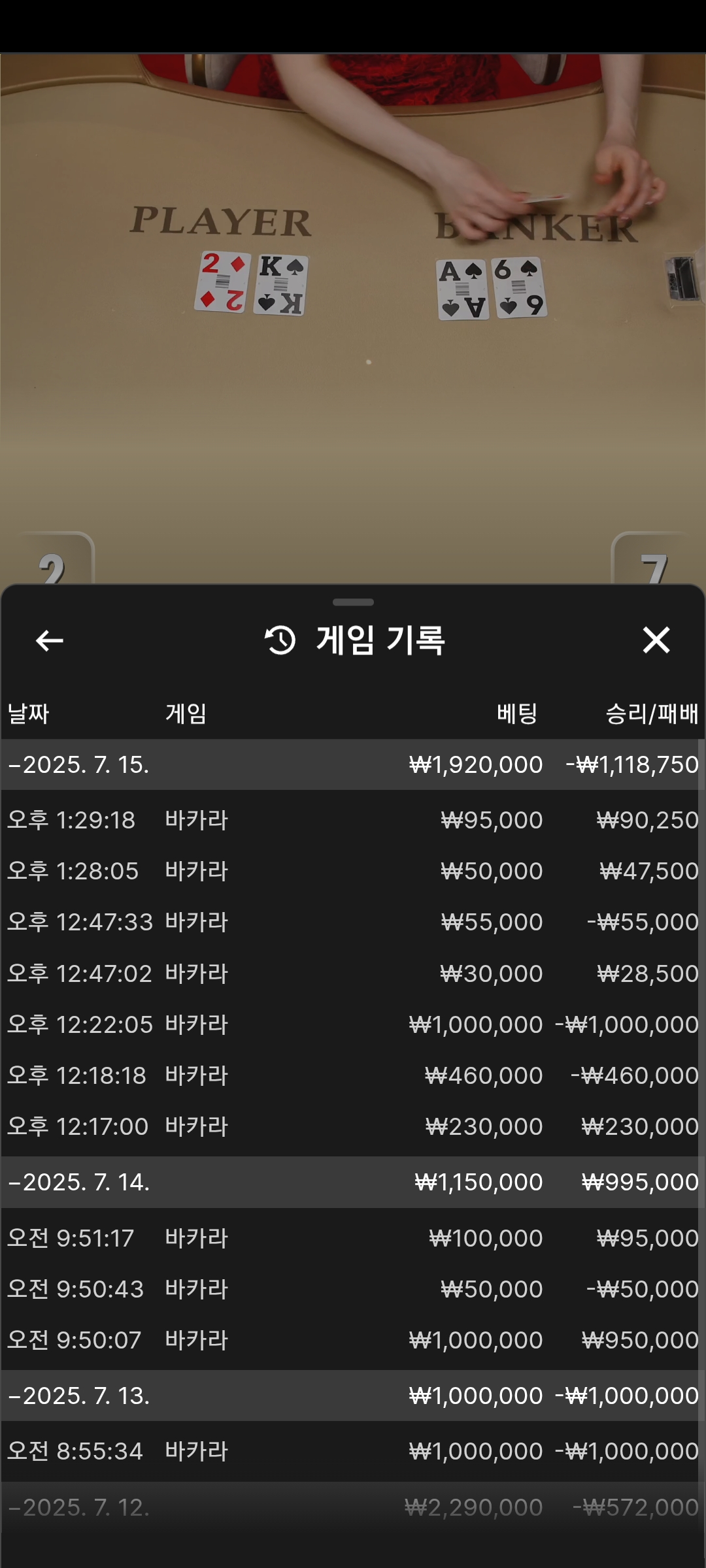The width and height of the screenshot is (706, 1568).
Task: Open the 오후 1:28:05 baccarat record
Action: (x=353, y=871)
